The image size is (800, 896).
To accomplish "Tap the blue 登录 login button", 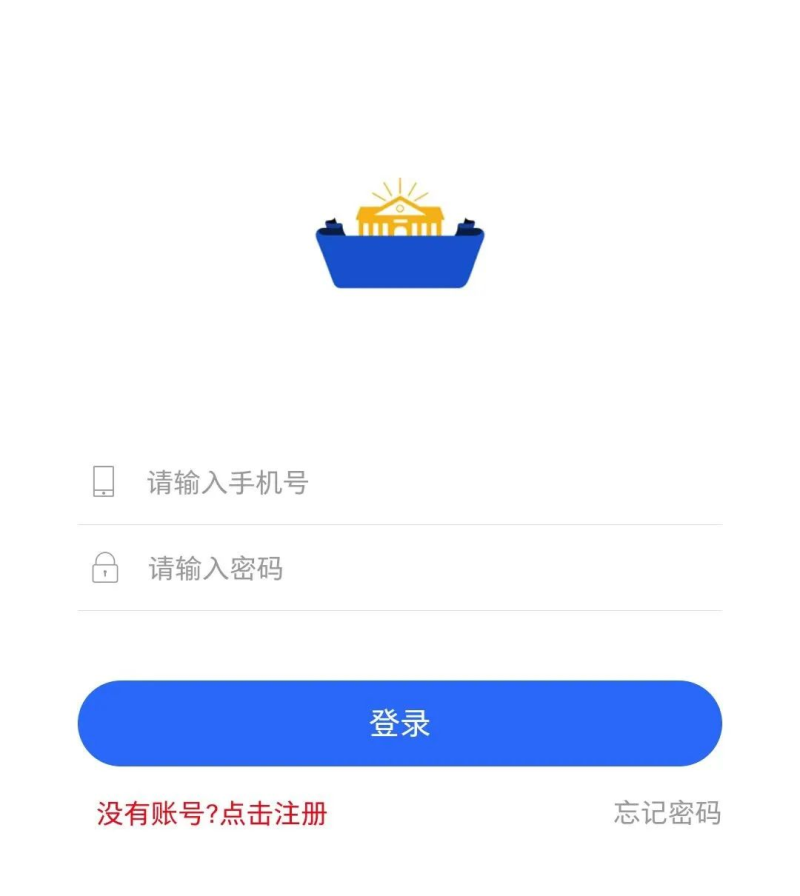I will (400, 723).
